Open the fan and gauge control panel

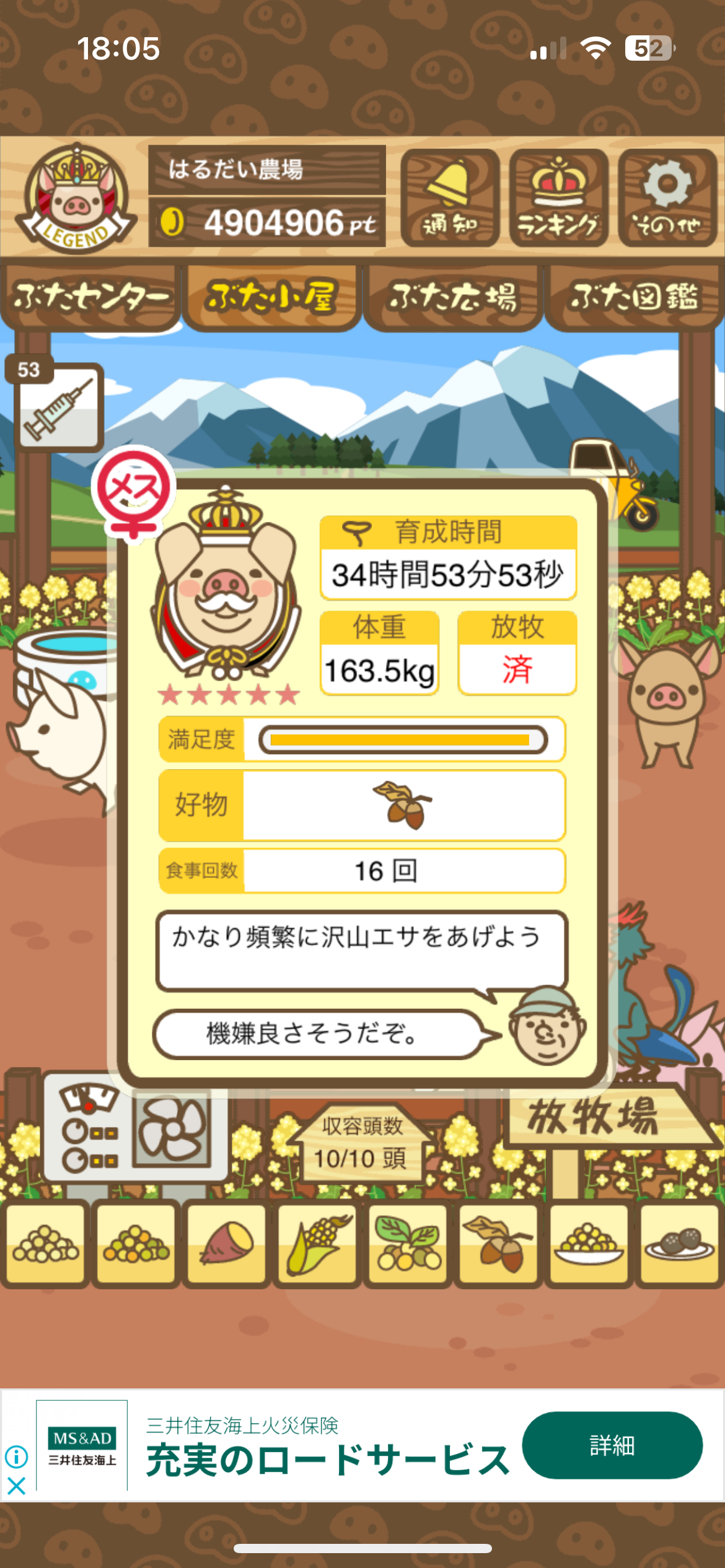coord(135,1131)
